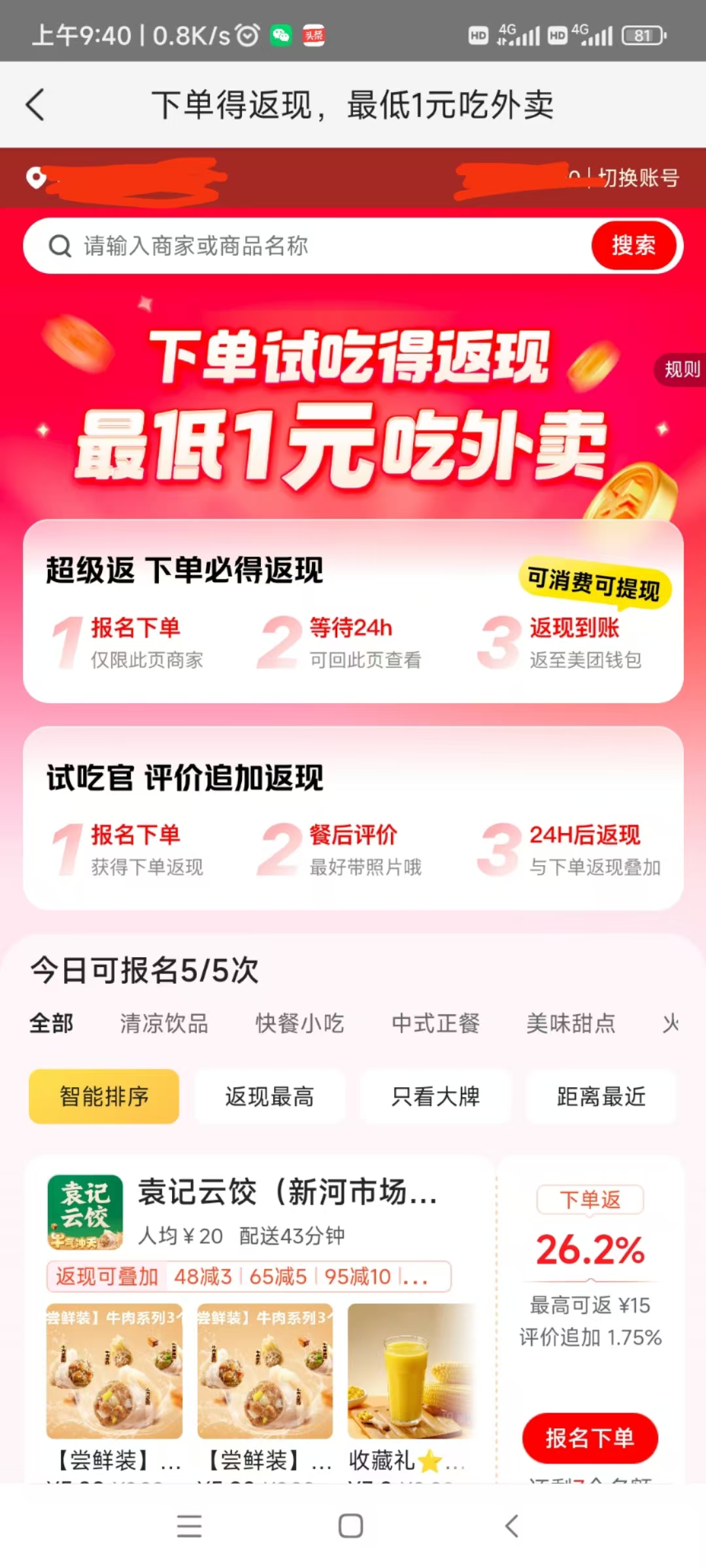The height and width of the screenshot is (1568, 706).
Task: Tap 切换账号 to switch account
Action: pos(638,178)
